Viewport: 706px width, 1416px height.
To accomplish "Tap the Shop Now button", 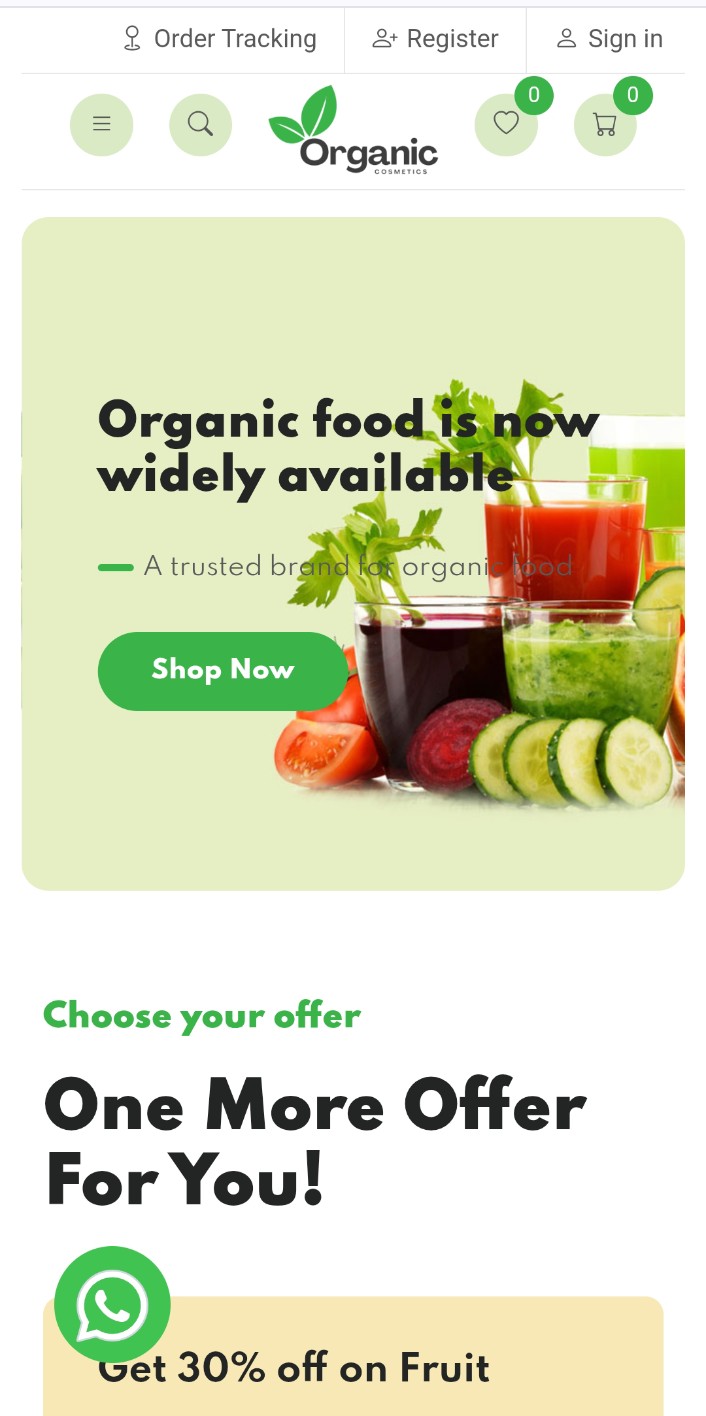I will (x=222, y=670).
